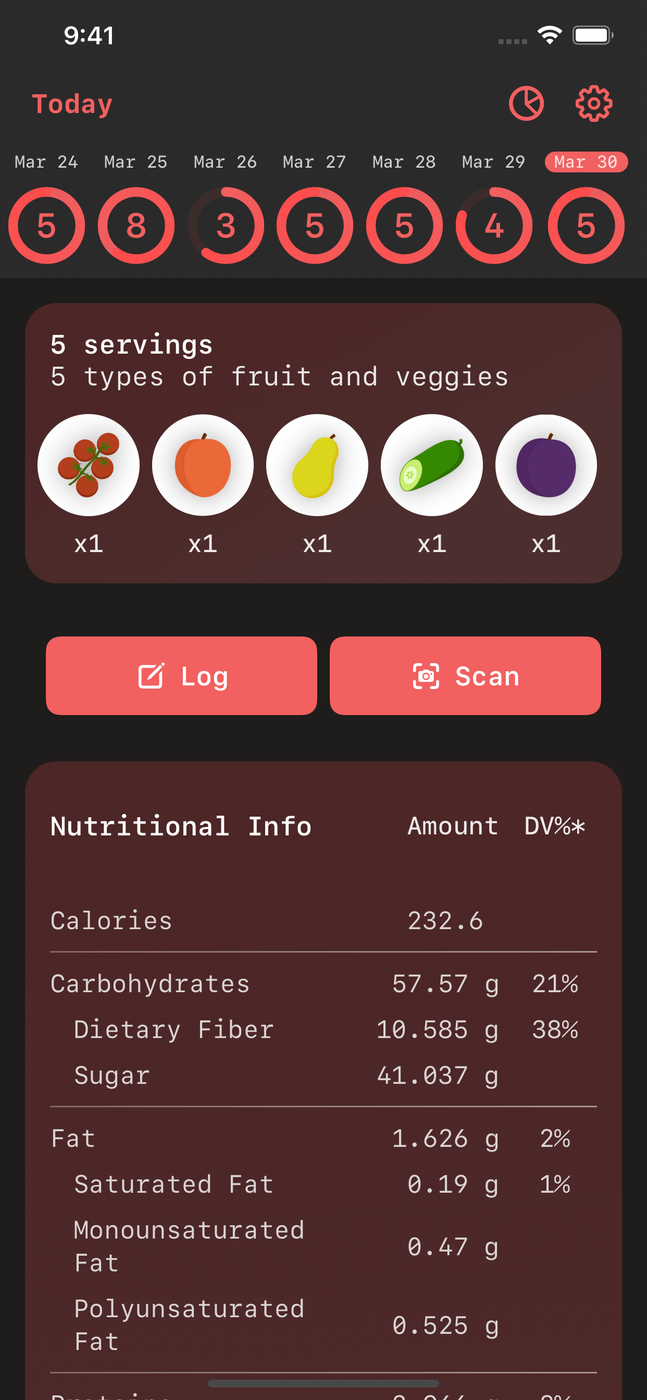The image size is (647, 1400).
Task: Tap the Log button
Action: pyautogui.click(x=181, y=676)
